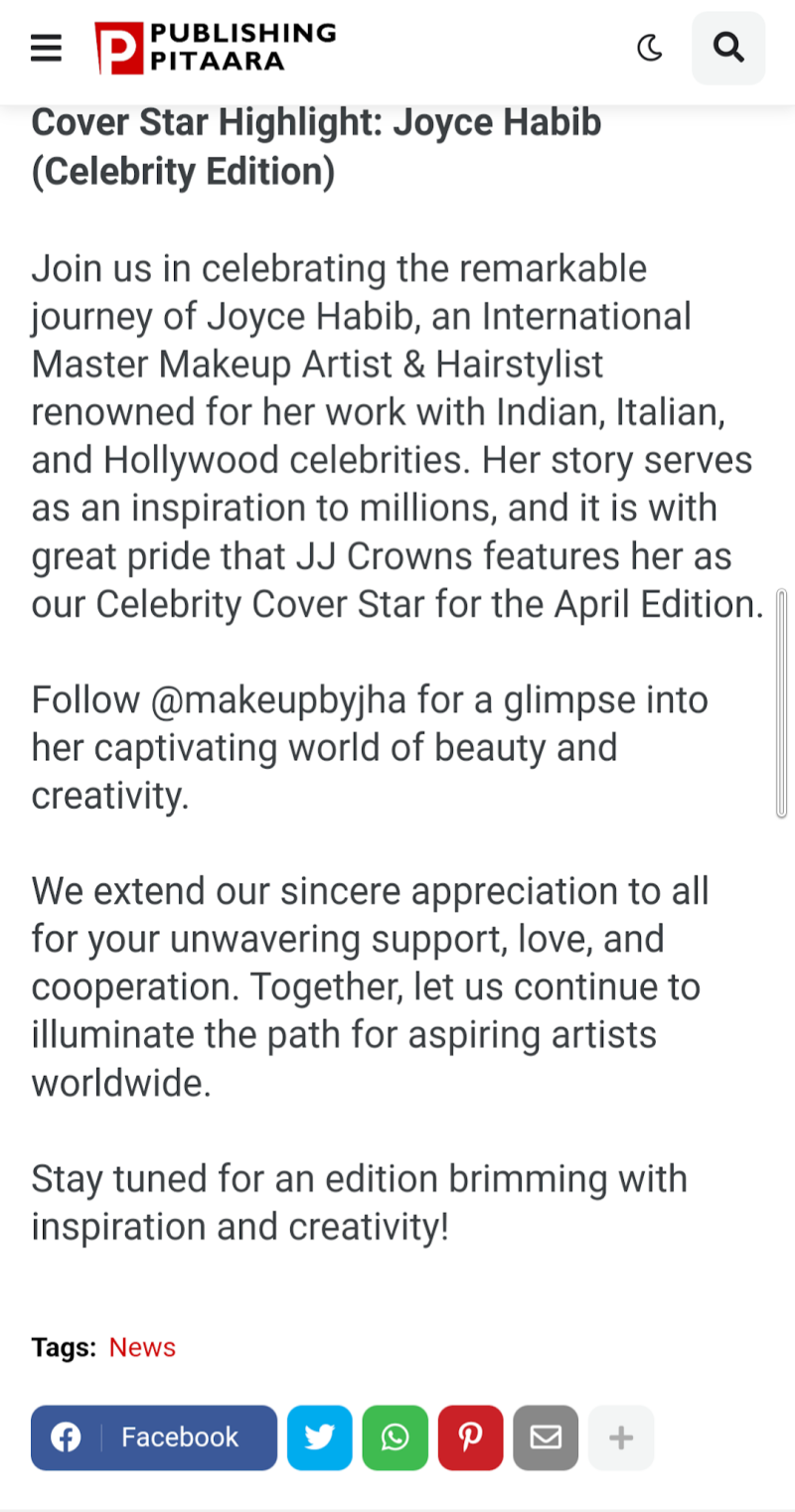Share this article on Facebook

click(x=154, y=1437)
